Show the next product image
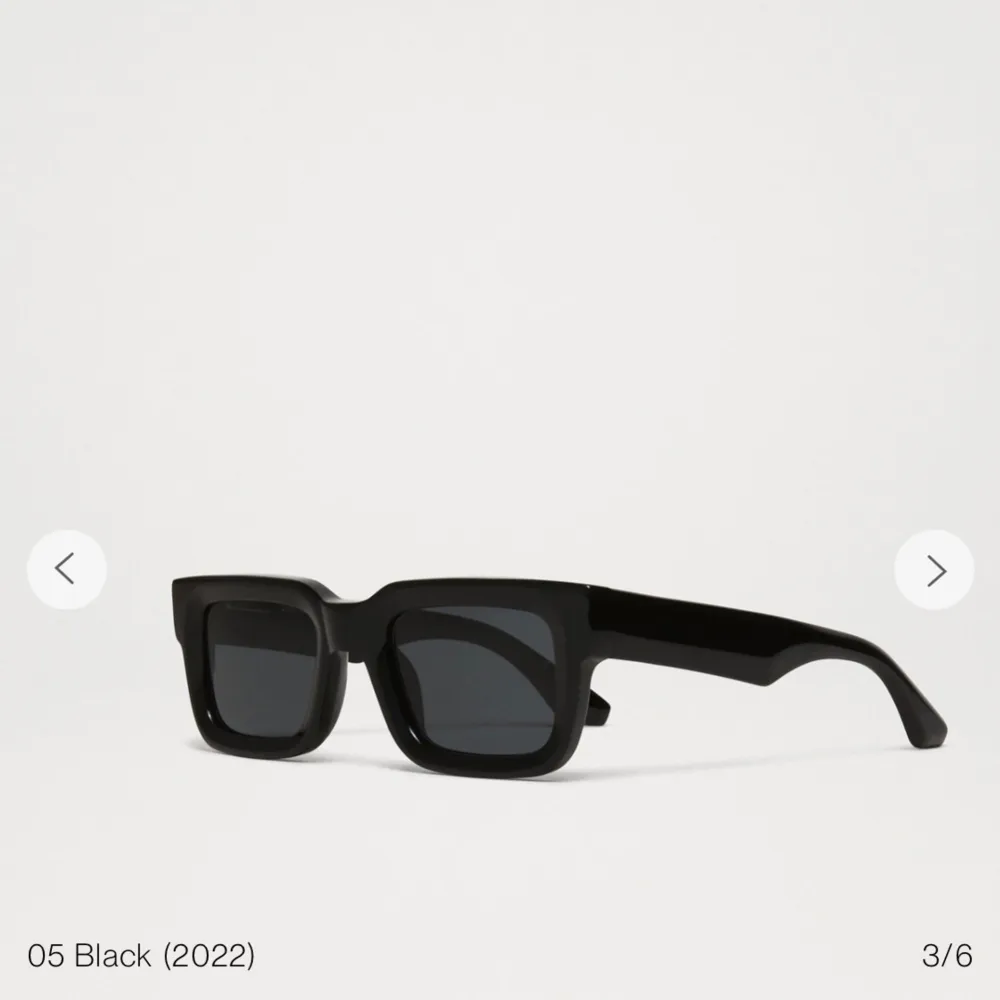 [934, 569]
